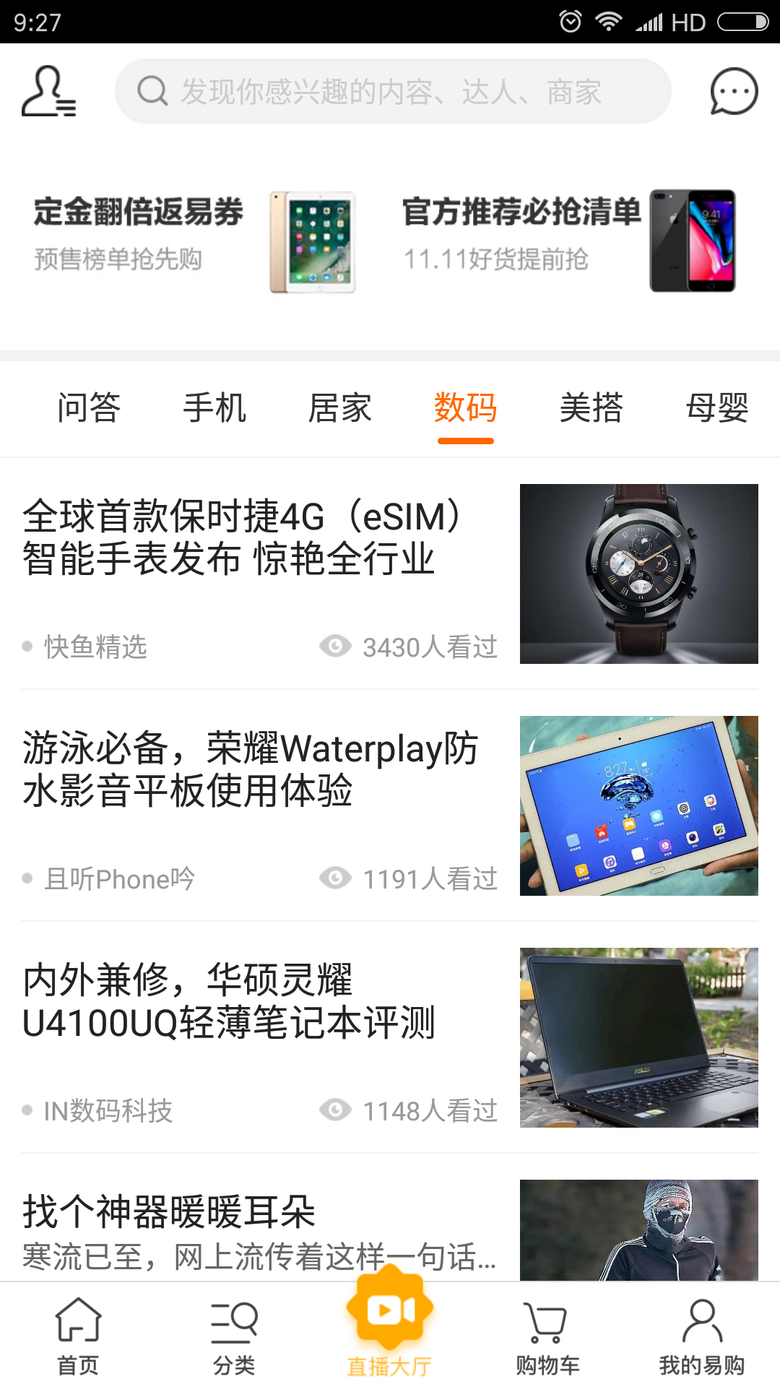
Task: Tap the search box for content and merchants
Action: [392, 92]
